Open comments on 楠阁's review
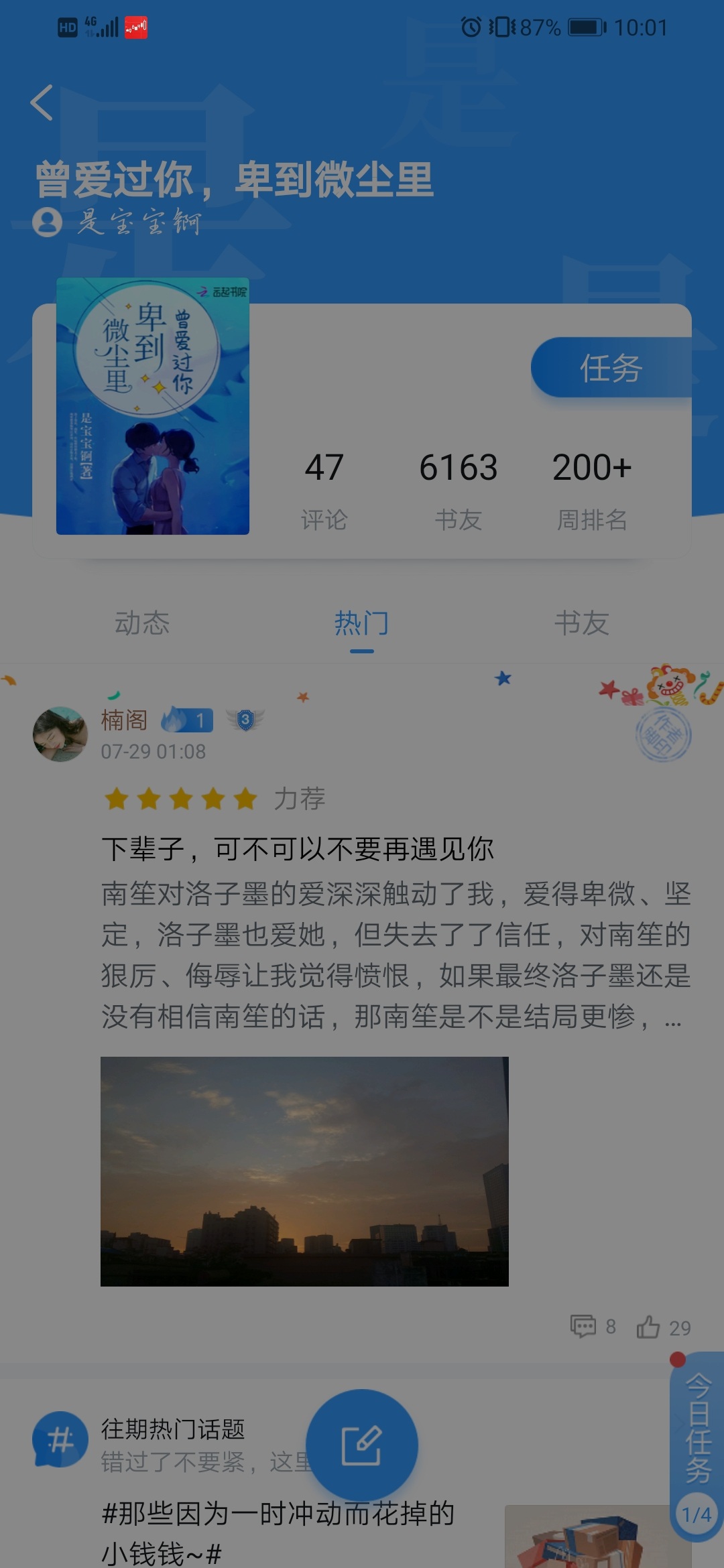Screen dimensions: 724x1568 [x=593, y=1327]
